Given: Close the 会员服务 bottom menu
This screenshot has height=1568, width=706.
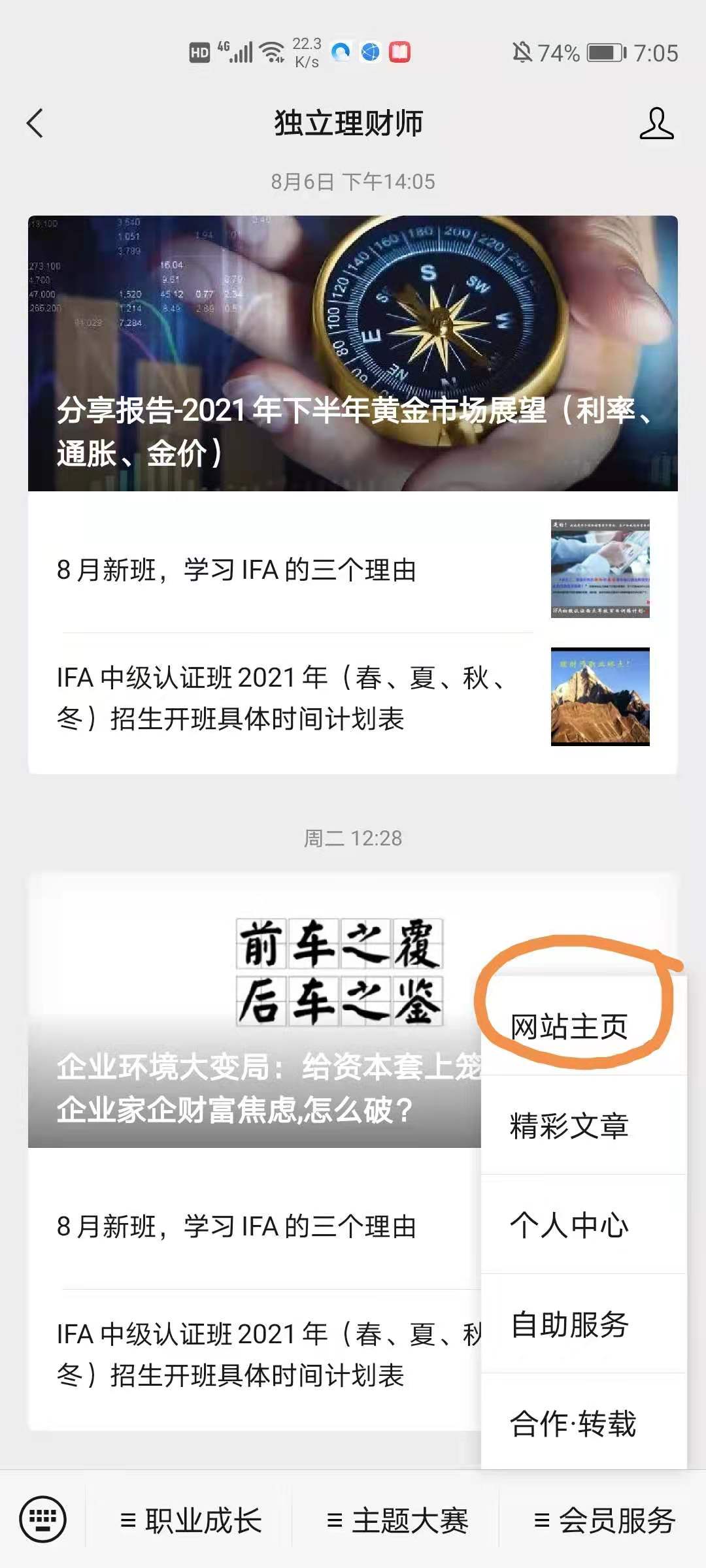Looking at the screenshot, I should [603, 1520].
